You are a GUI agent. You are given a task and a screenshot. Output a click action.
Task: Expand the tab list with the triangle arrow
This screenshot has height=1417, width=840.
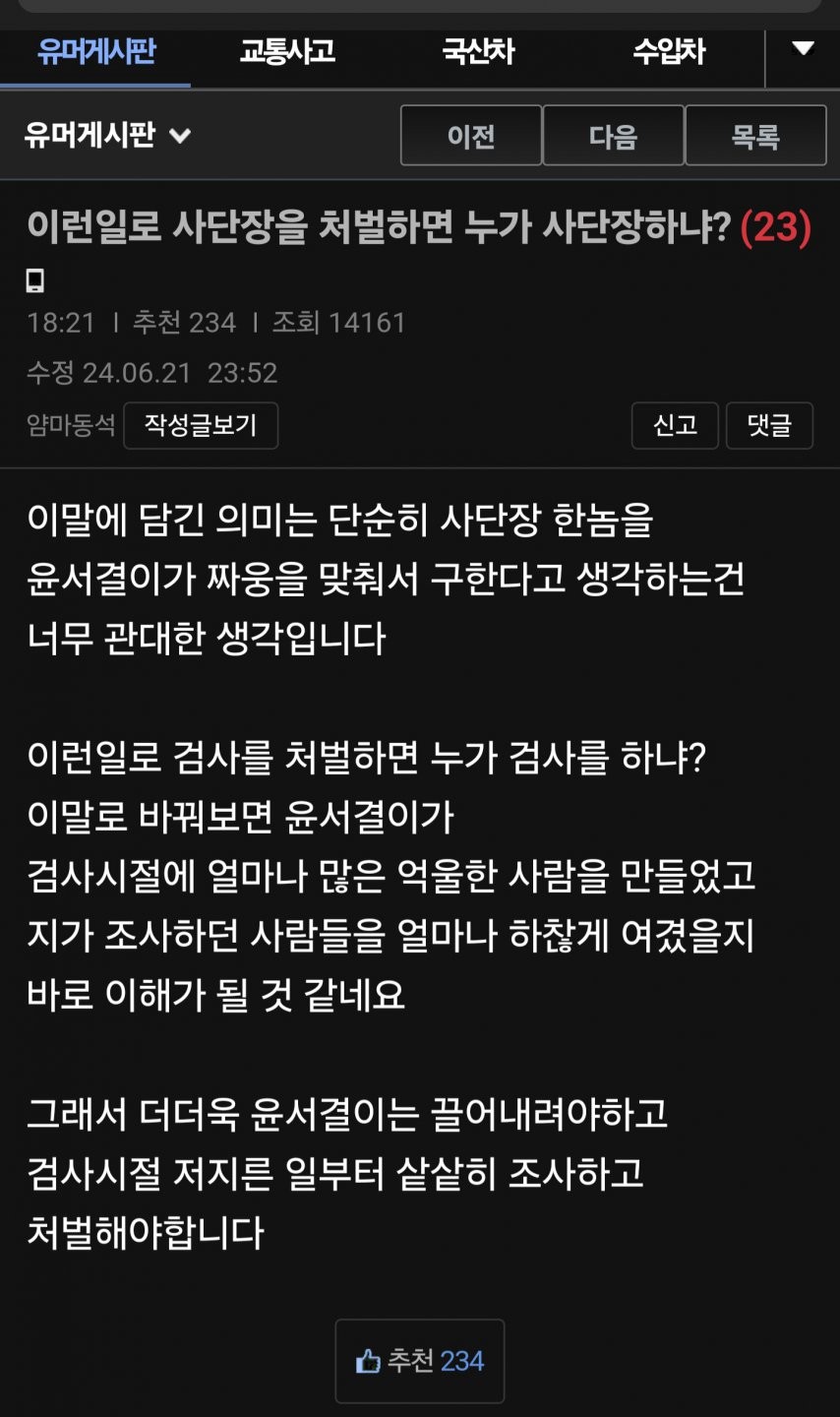803,49
